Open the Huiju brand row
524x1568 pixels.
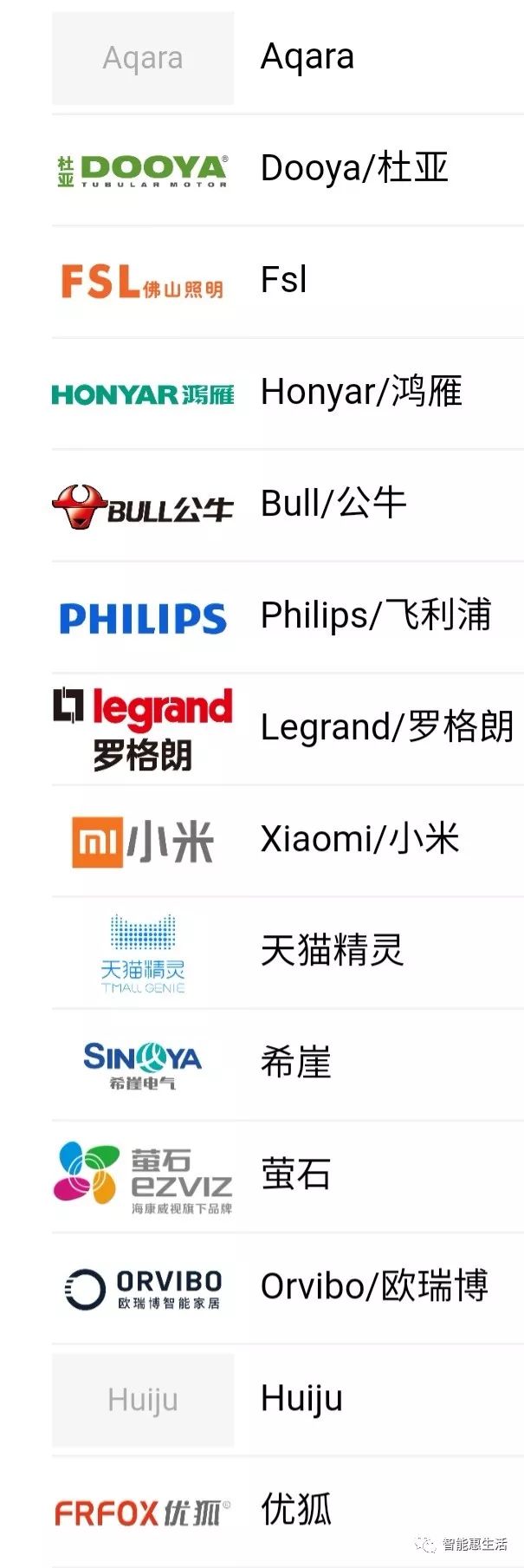(x=301, y=1398)
